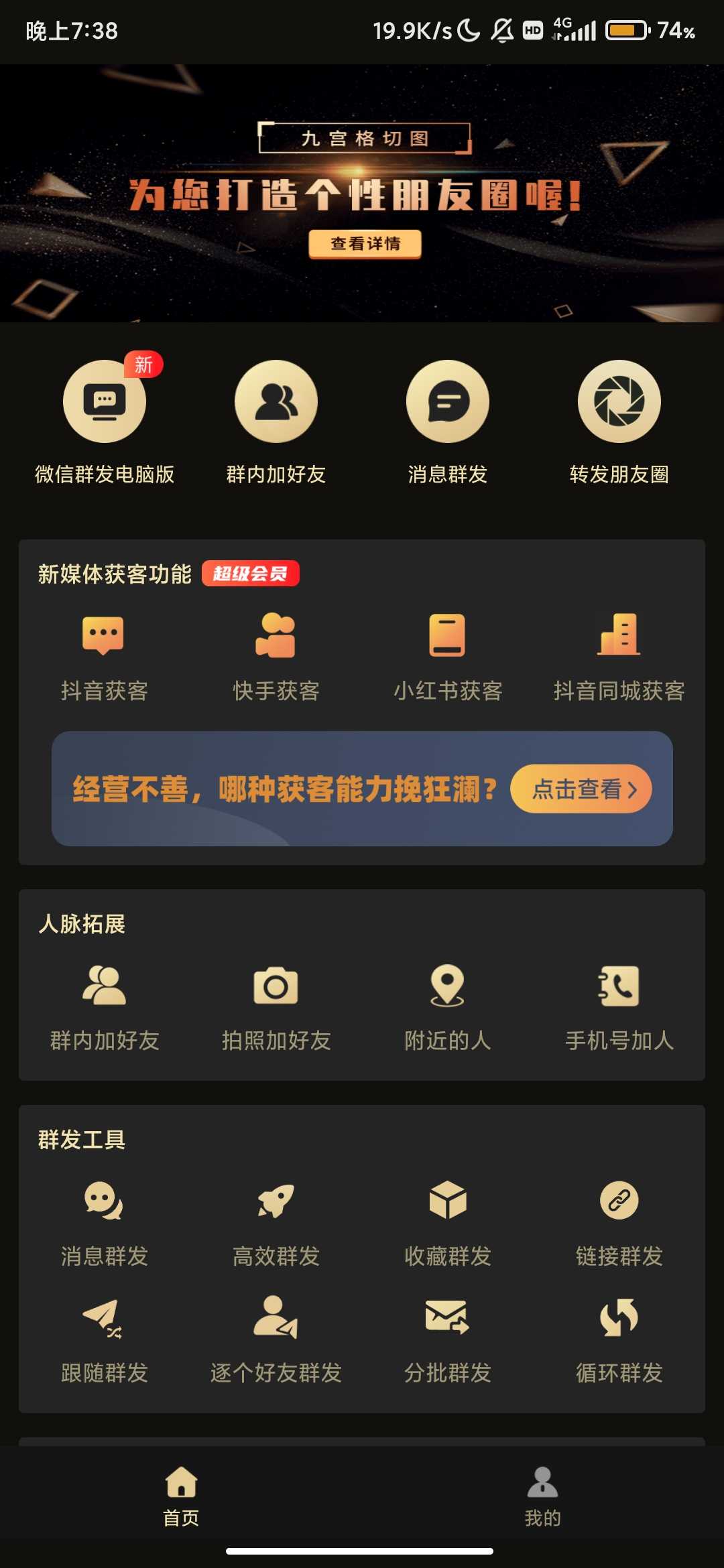
Task: Choose 循环群发
Action: (x=619, y=1337)
